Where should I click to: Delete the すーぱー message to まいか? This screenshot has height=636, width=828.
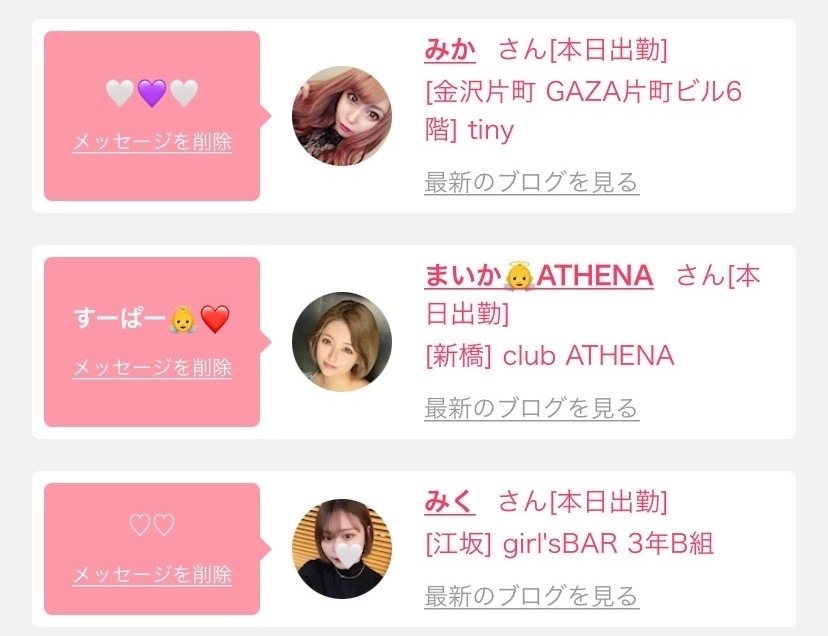[152, 368]
